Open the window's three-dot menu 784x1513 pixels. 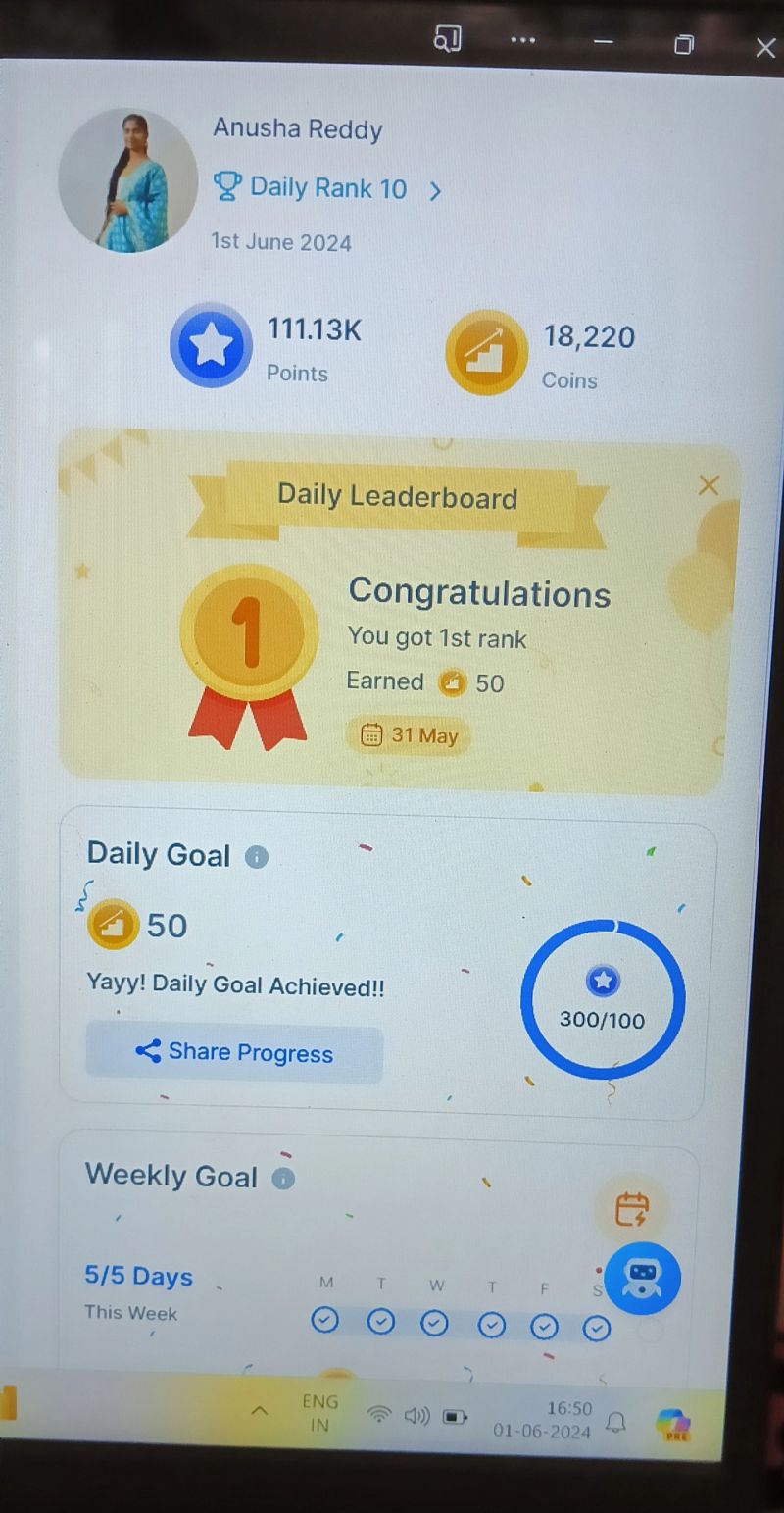click(x=523, y=40)
